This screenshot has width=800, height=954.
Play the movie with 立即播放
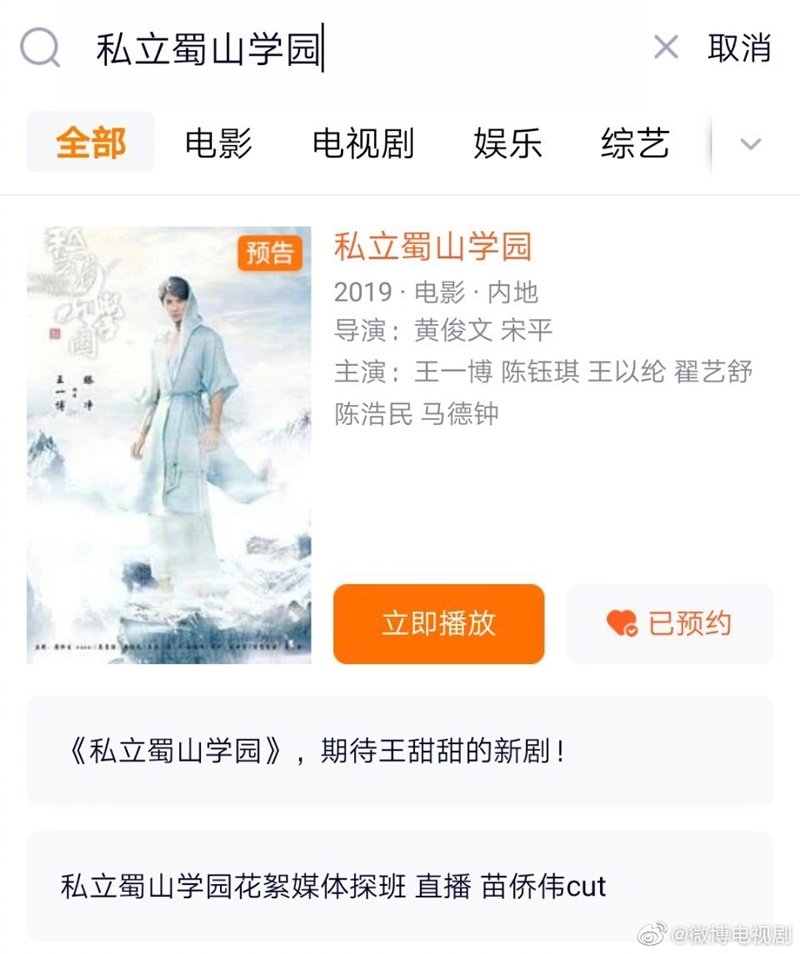point(438,624)
